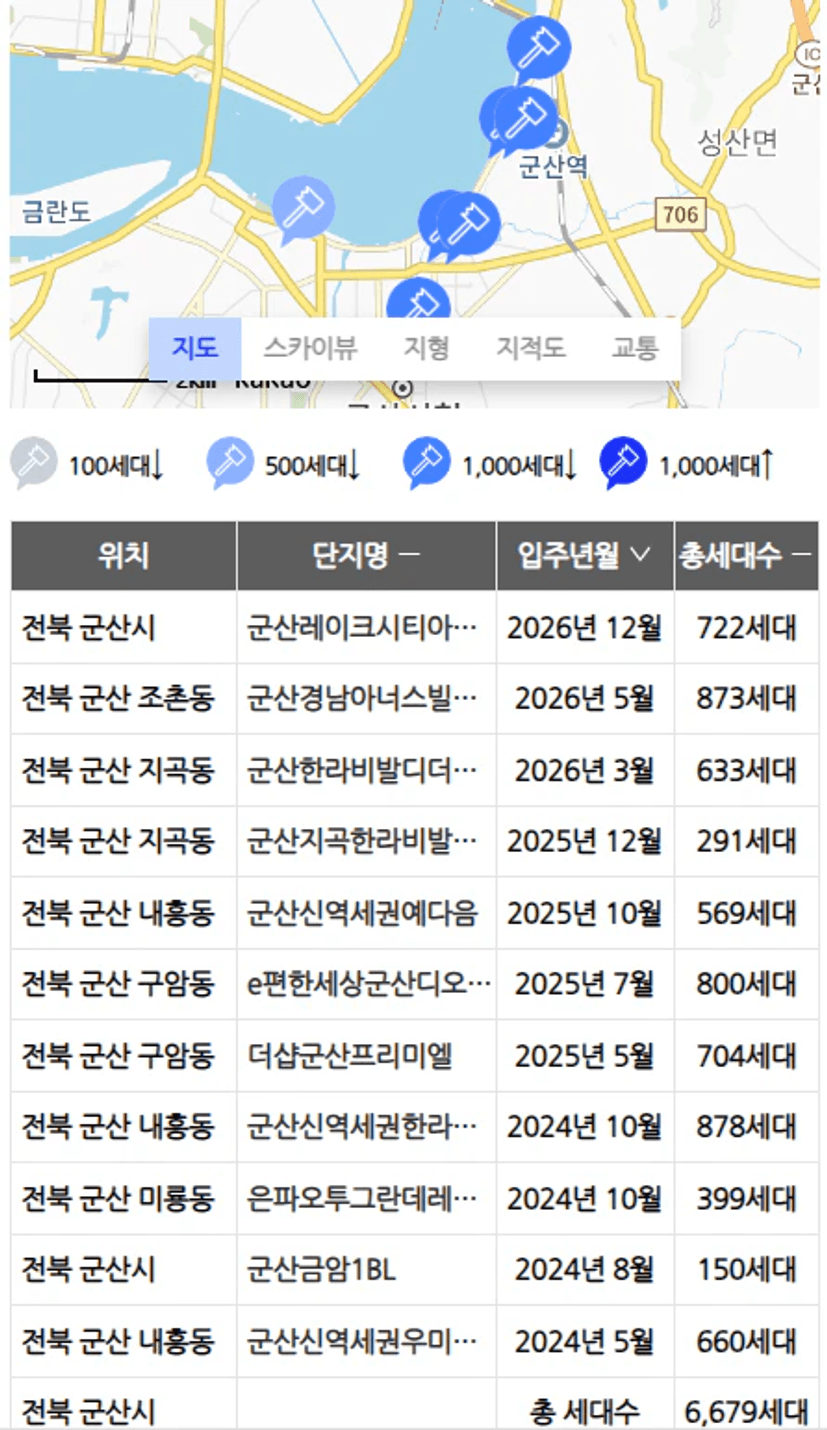Switch to the 지적도 map layer
The image size is (827, 1430).
(x=531, y=348)
